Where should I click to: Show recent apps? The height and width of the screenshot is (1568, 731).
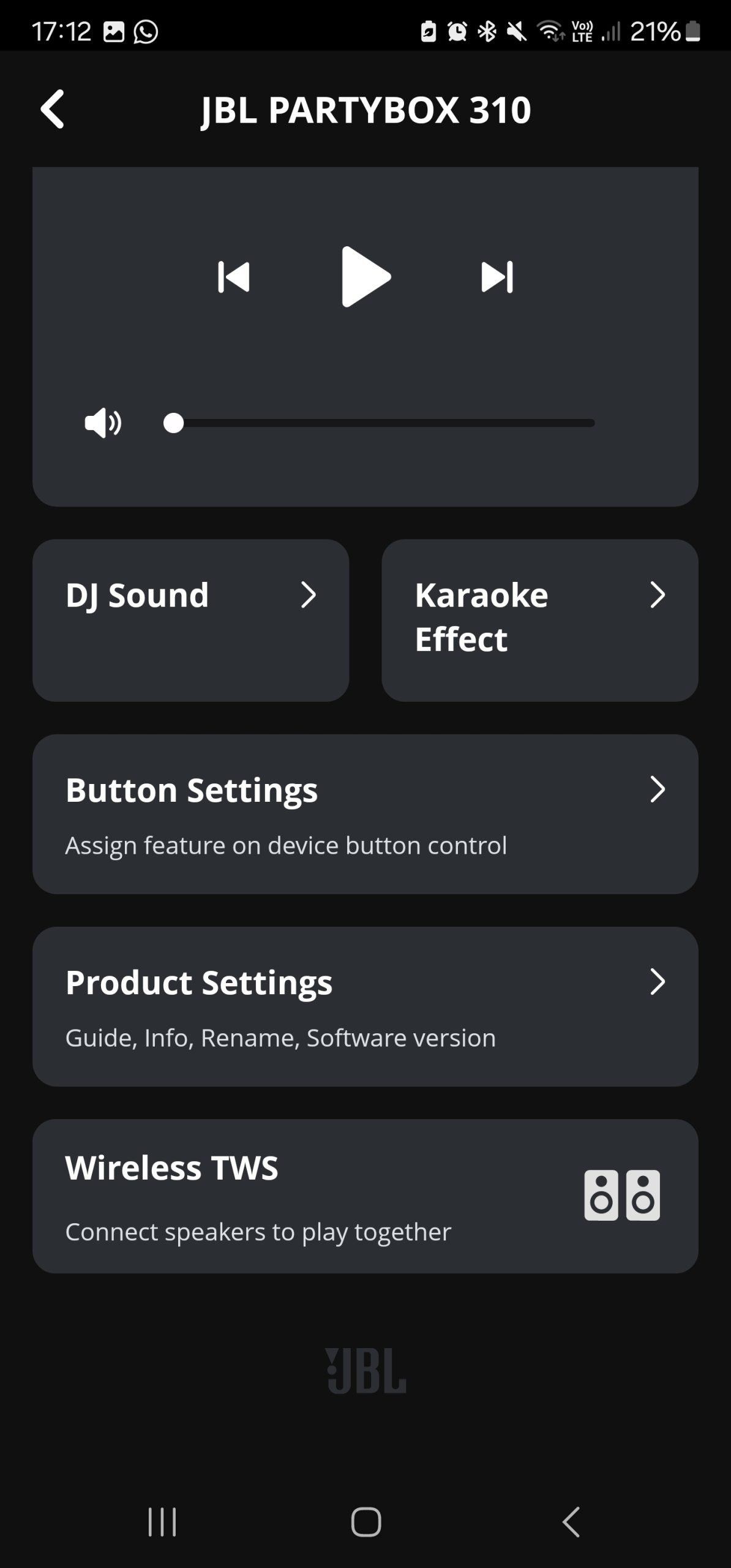[x=162, y=1521]
